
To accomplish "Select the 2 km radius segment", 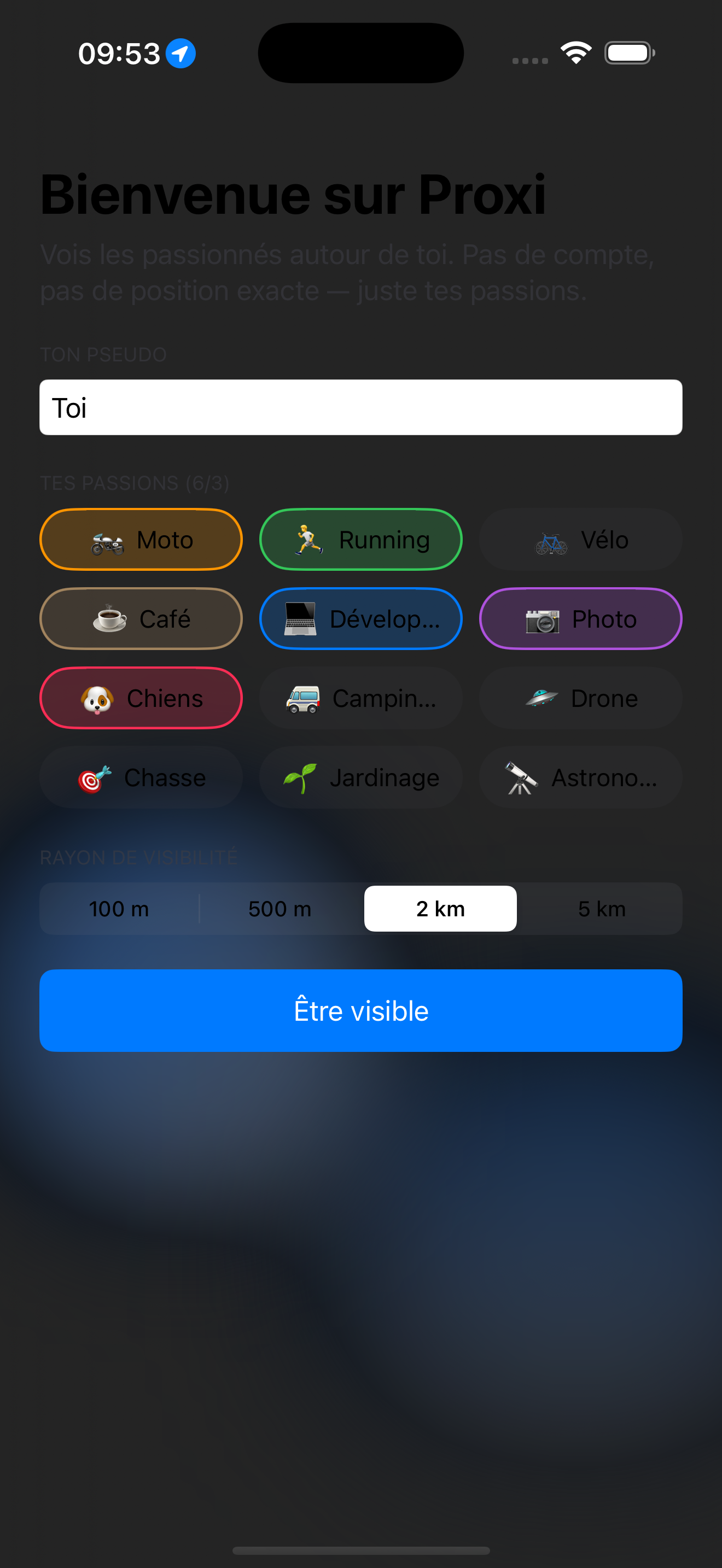I will tap(441, 909).
